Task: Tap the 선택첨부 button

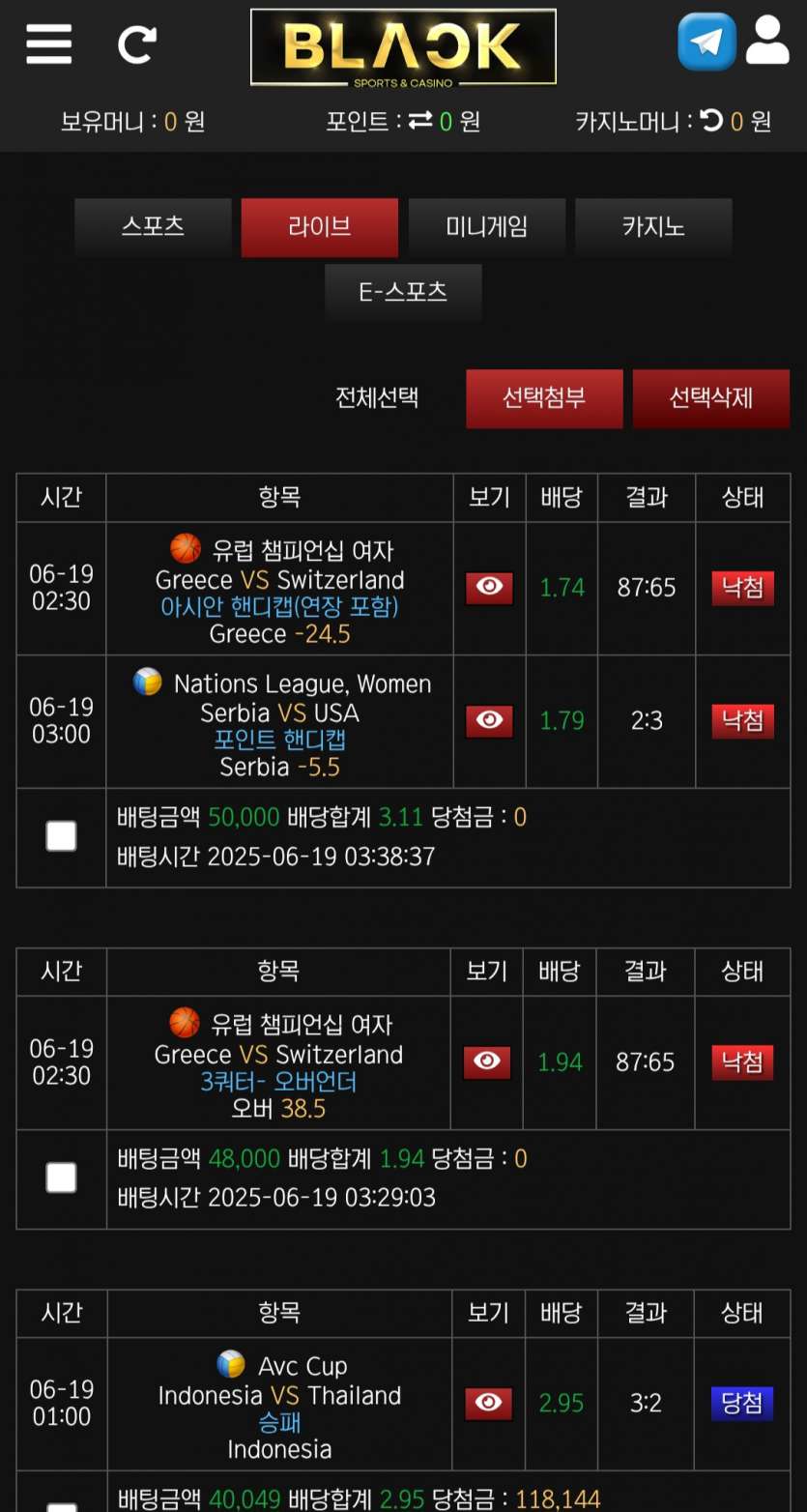Action: (x=544, y=398)
